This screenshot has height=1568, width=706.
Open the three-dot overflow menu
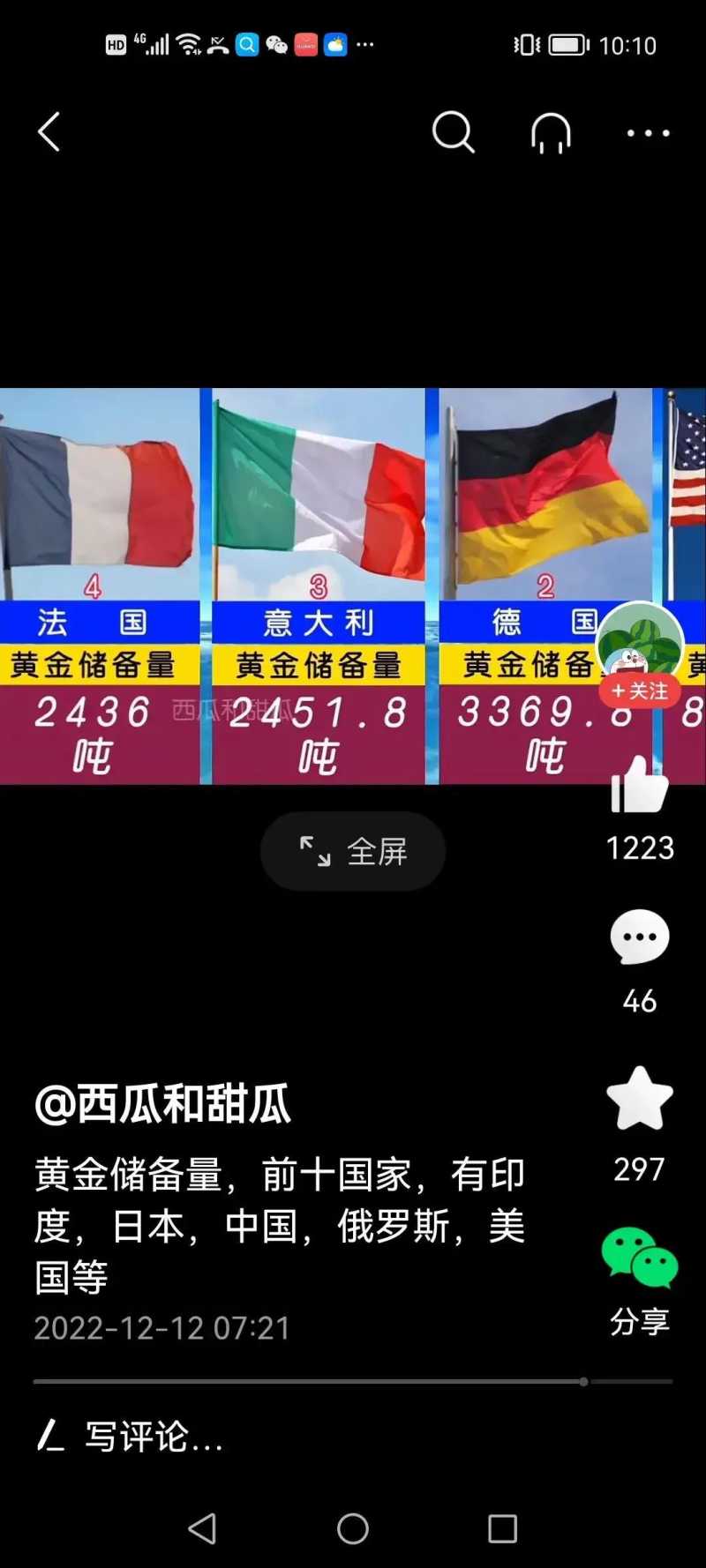click(648, 133)
